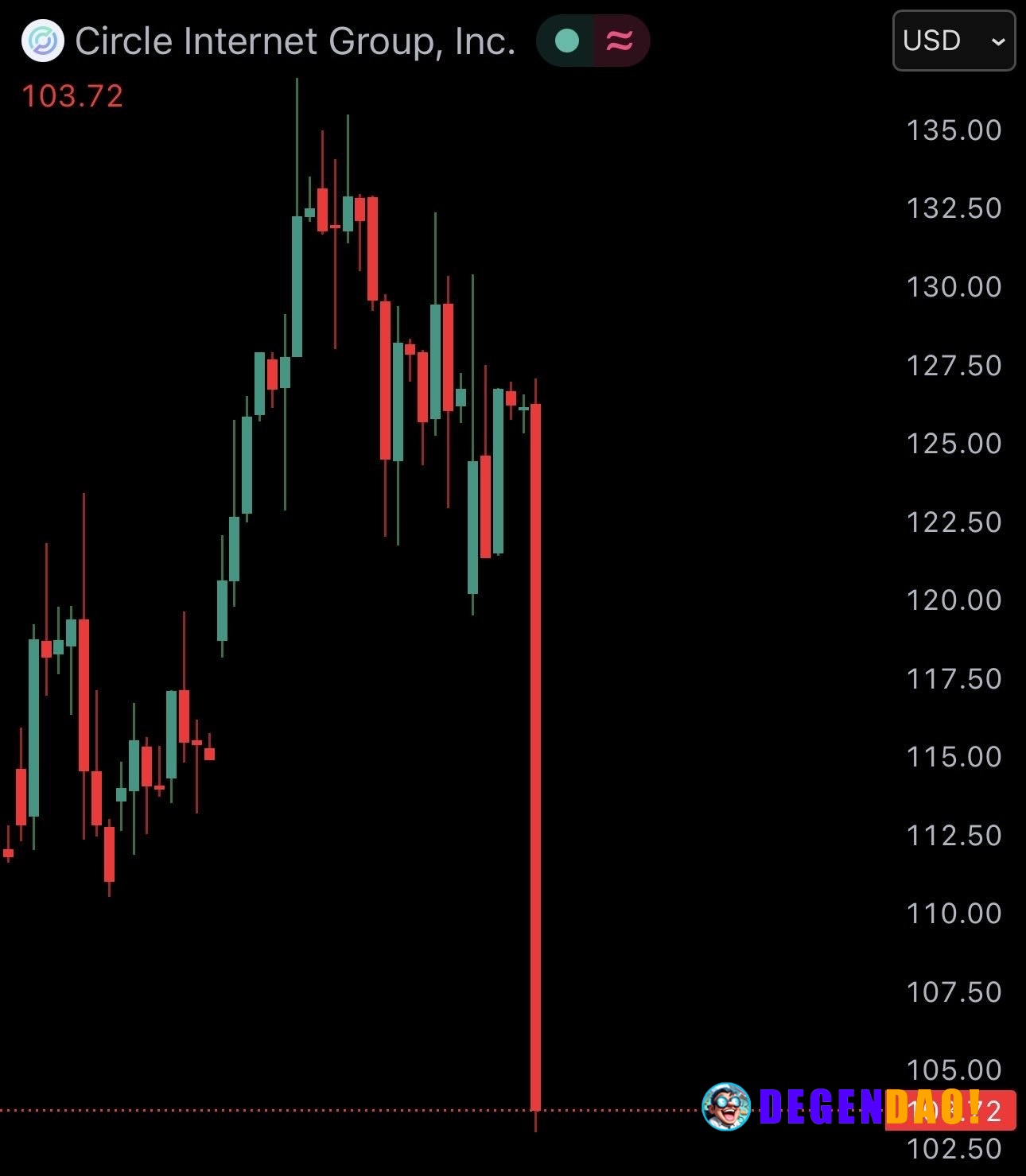Click the 102.50 label at the bottom axis
Screen dimensions: 1026x1176
point(952,1148)
